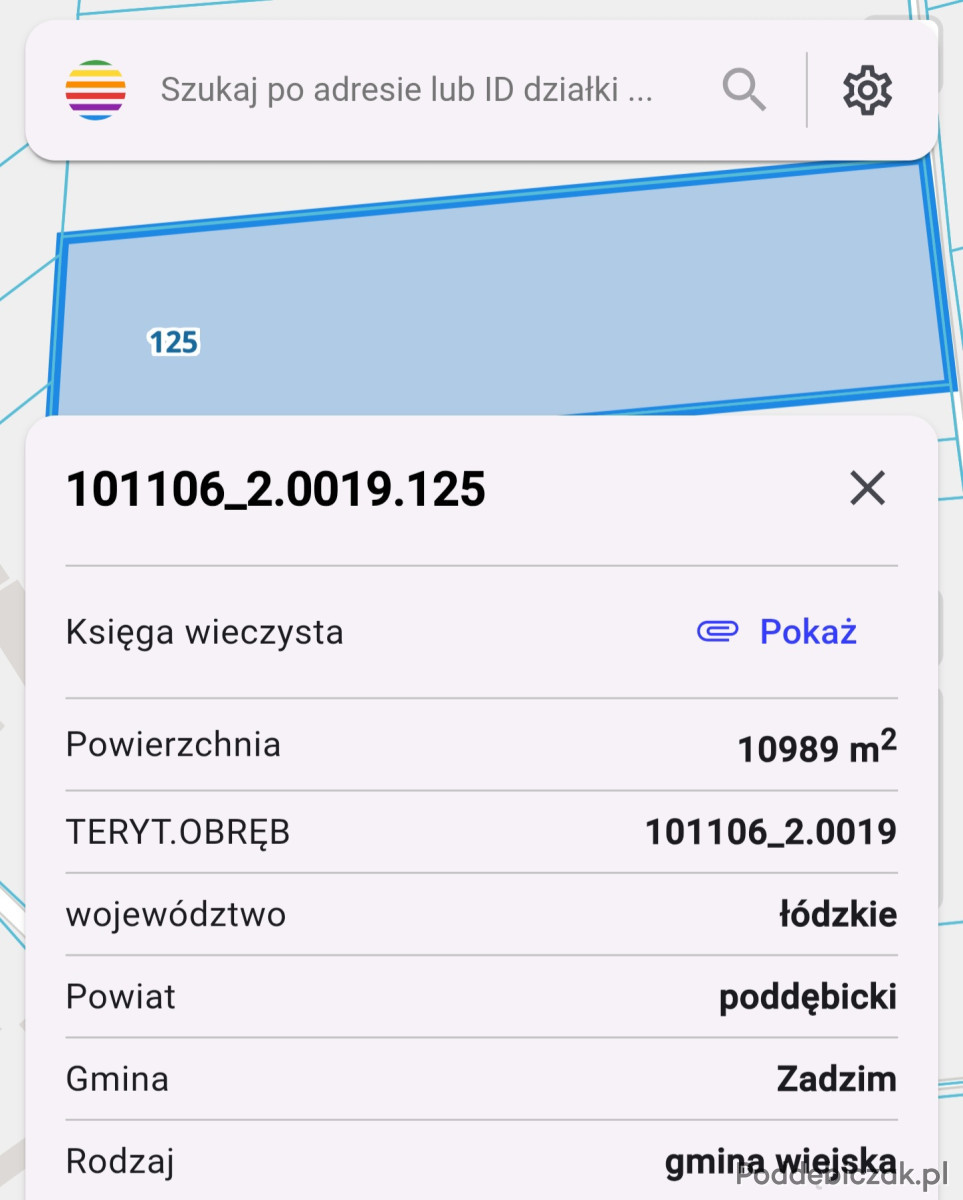Open the settings gear icon
This screenshot has height=1200, width=963.
click(867, 91)
